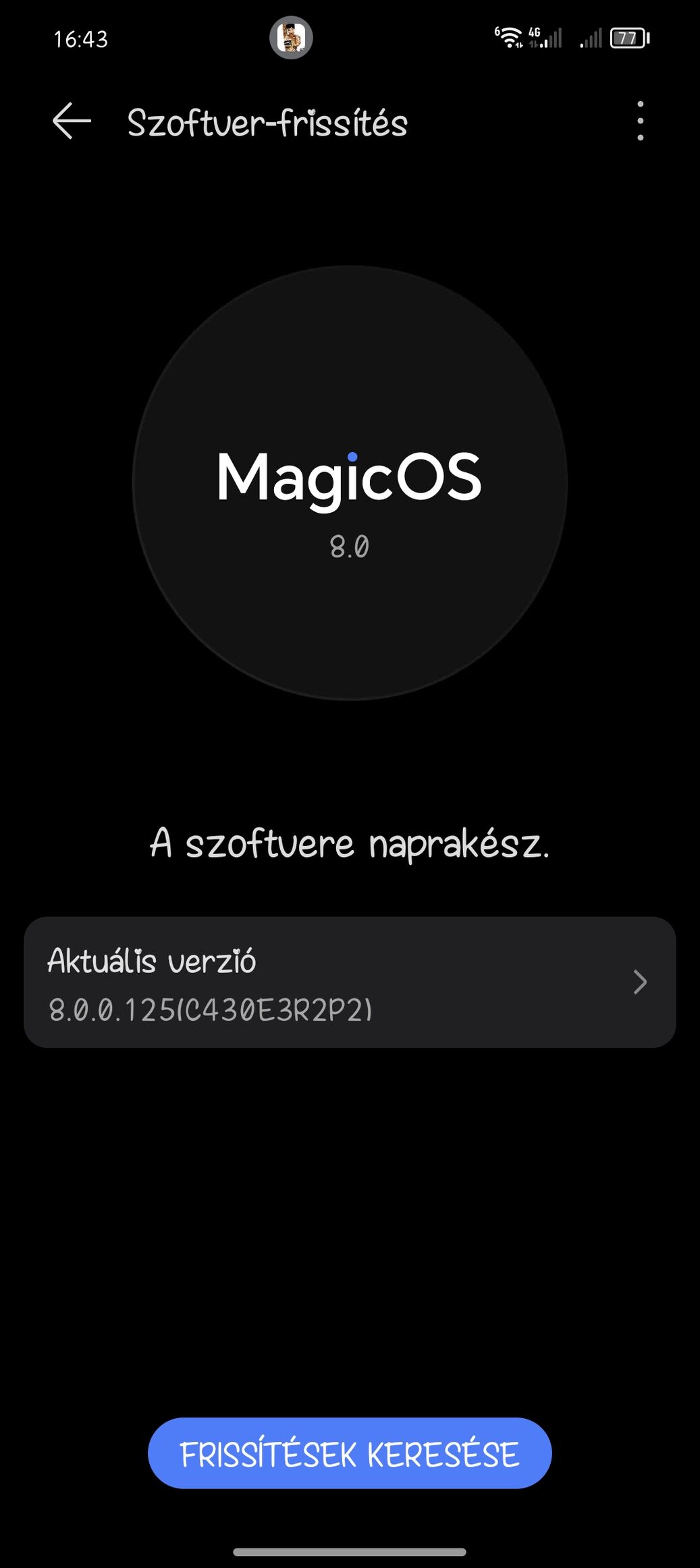Open the Aktuális verzió details row
The height and width of the screenshot is (1568, 700).
pos(350,982)
